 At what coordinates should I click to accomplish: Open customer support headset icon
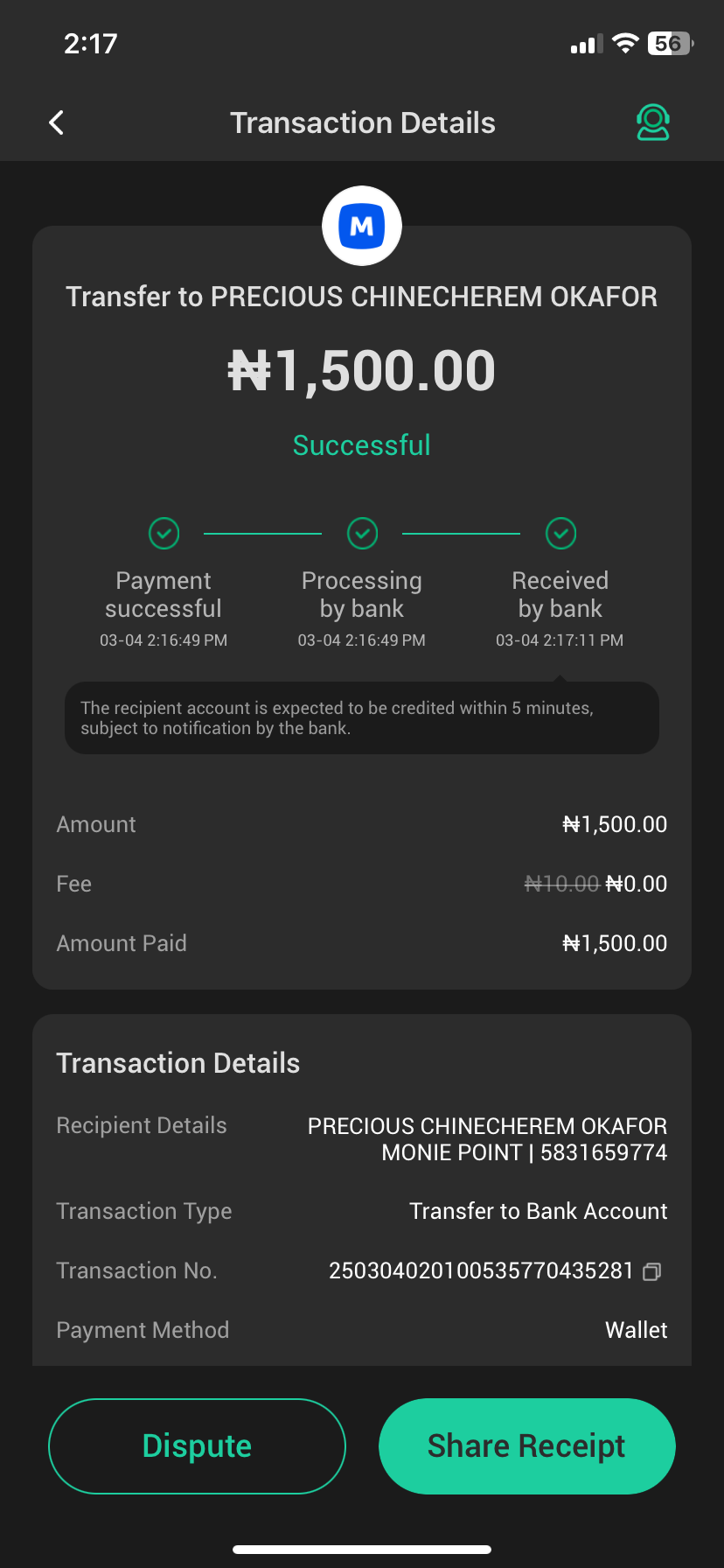click(652, 122)
